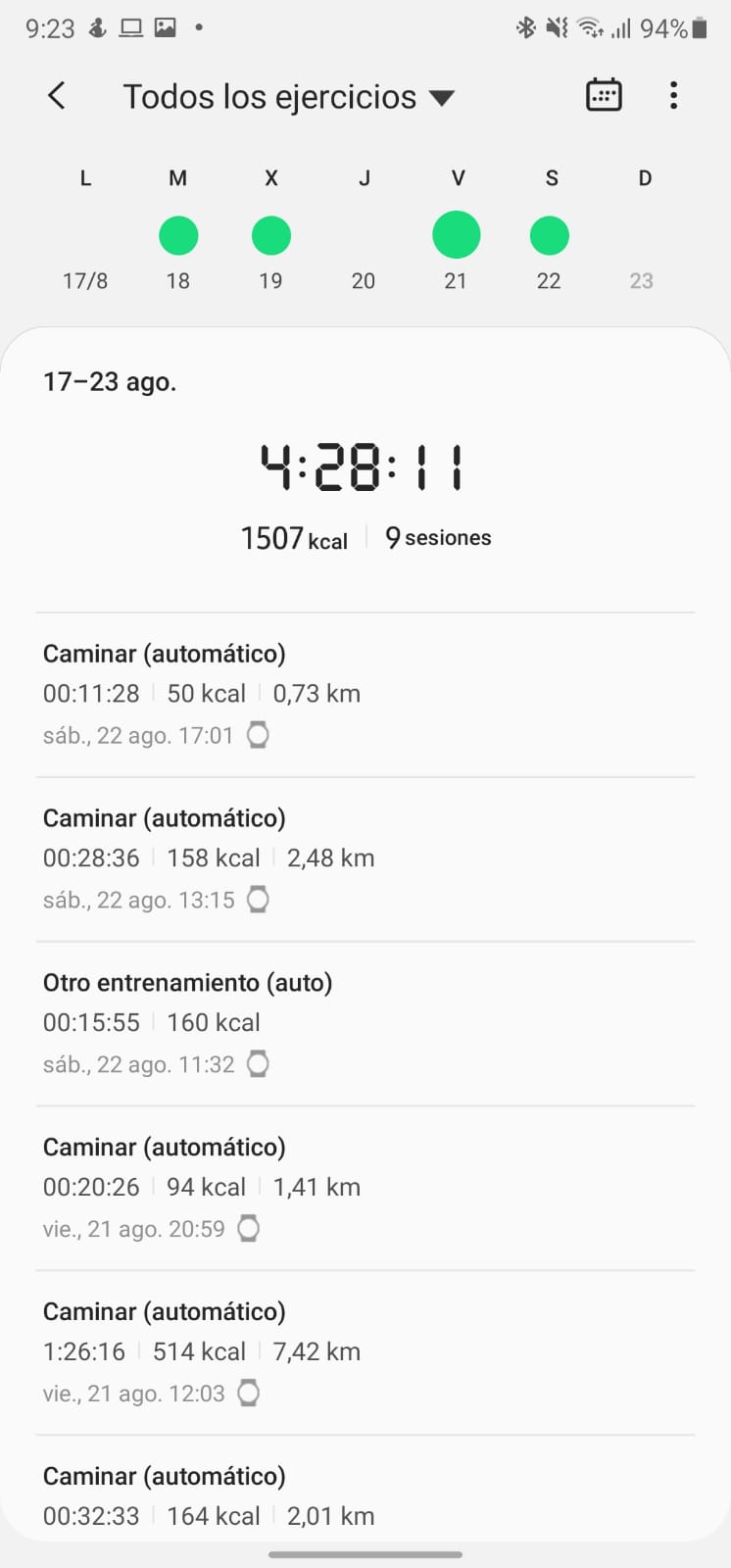The width and height of the screenshot is (731, 1568).
Task: Select Wednesday 19 in the week strip
Action: 271,236
